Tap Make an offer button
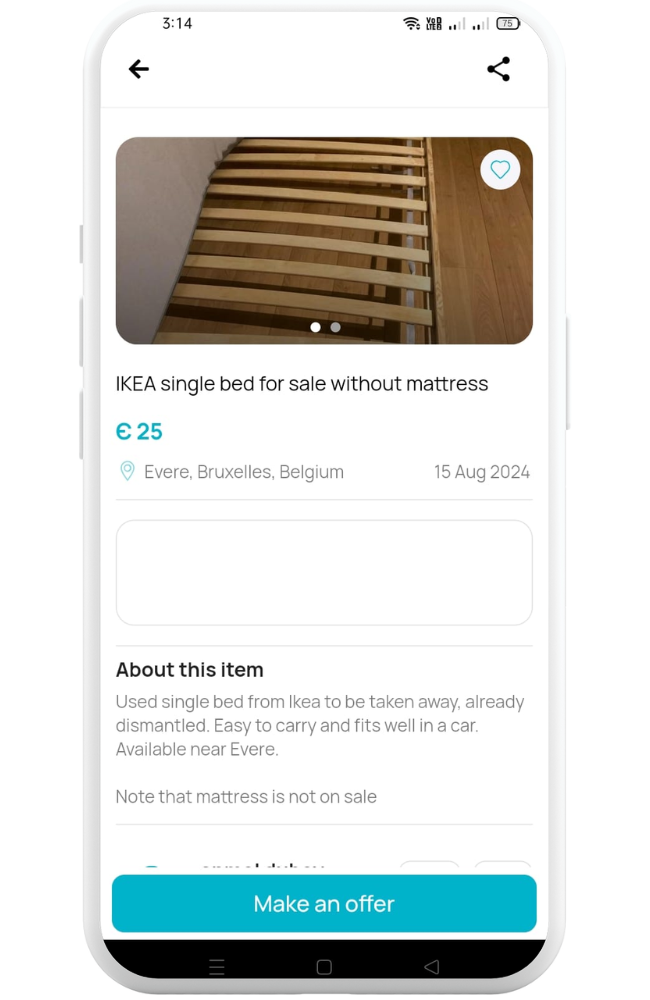Viewport: 650px width, 1000px height. click(x=324, y=903)
